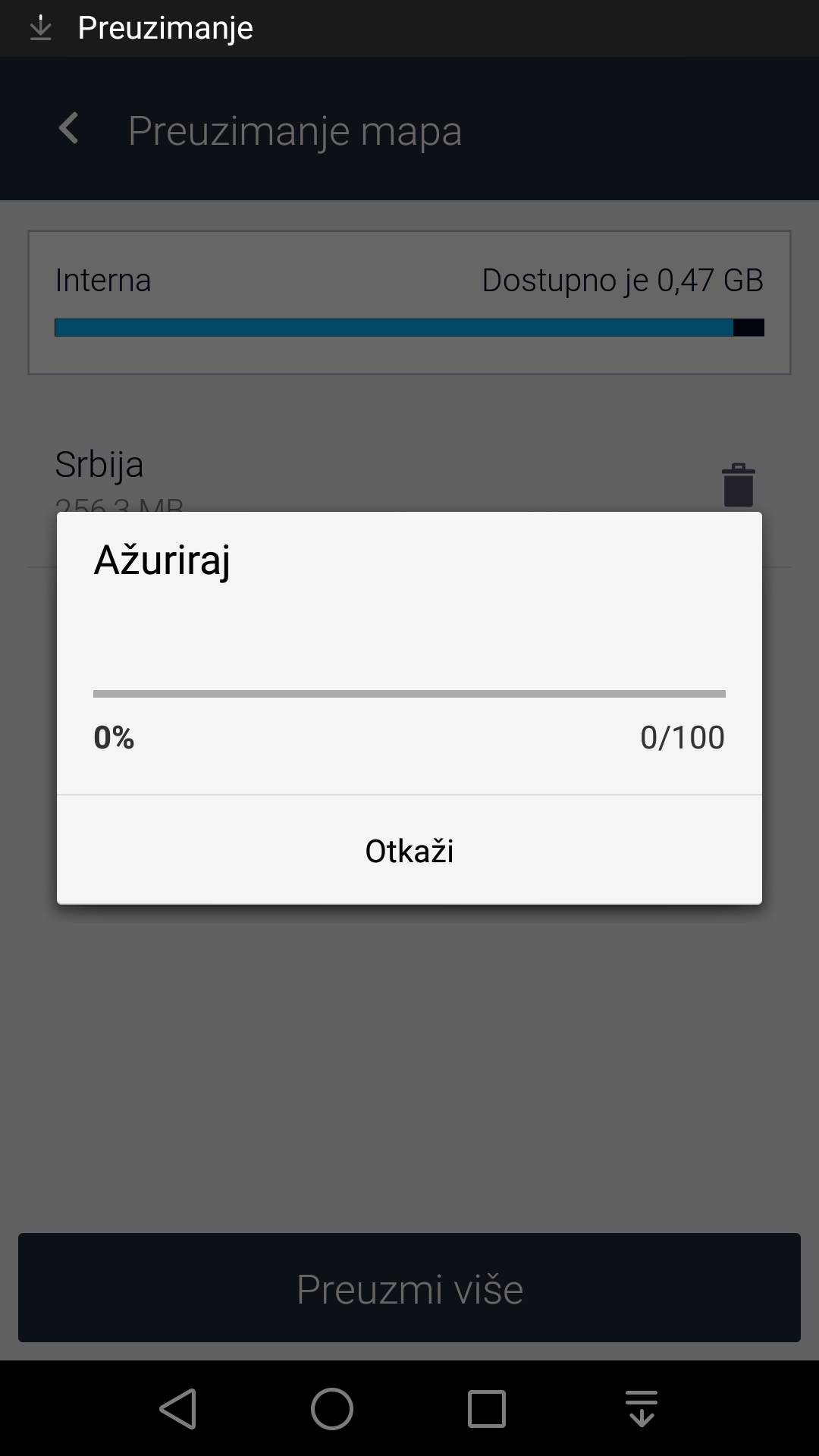Delete the Srbija map with trash icon
The height and width of the screenshot is (1456, 819).
738,484
